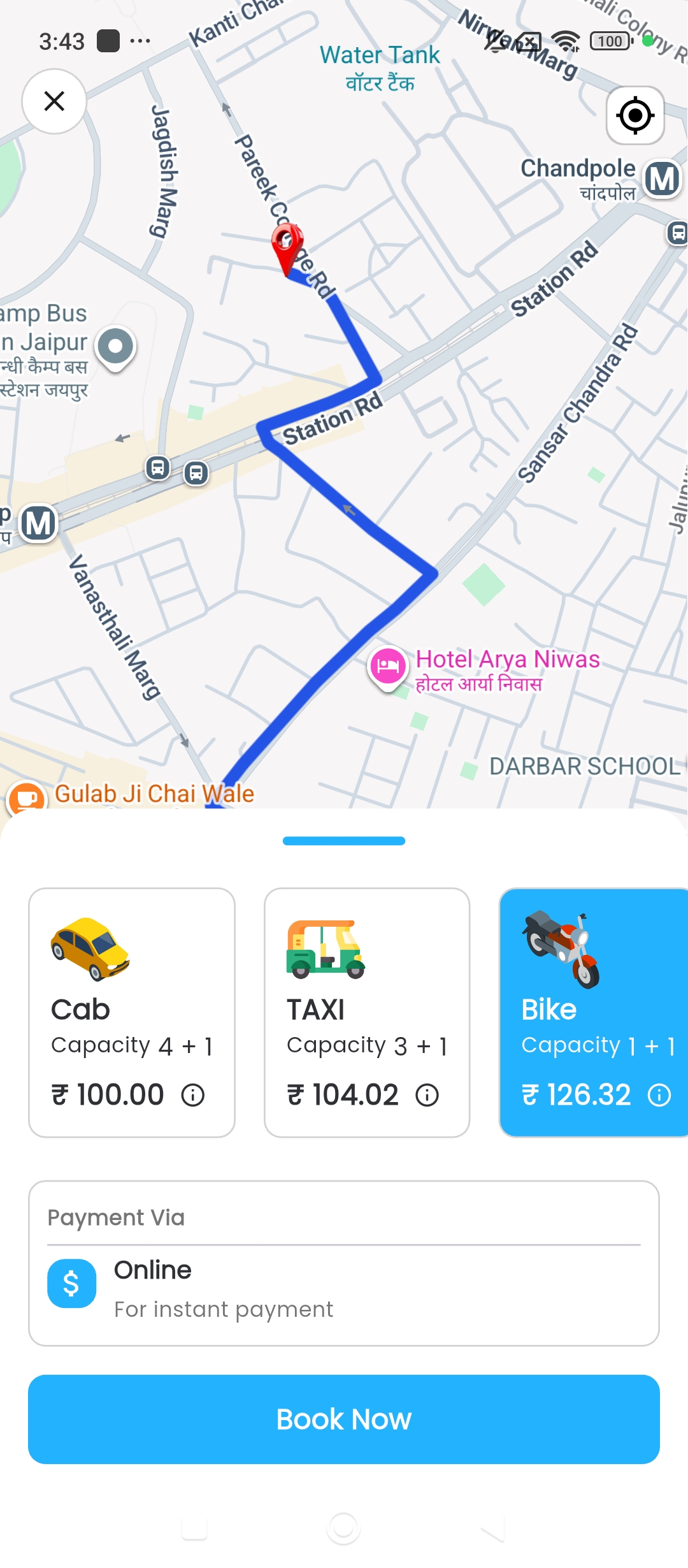Tap Book Now to confirm ride
The width and height of the screenshot is (688, 1568).
click(344, 1419)
